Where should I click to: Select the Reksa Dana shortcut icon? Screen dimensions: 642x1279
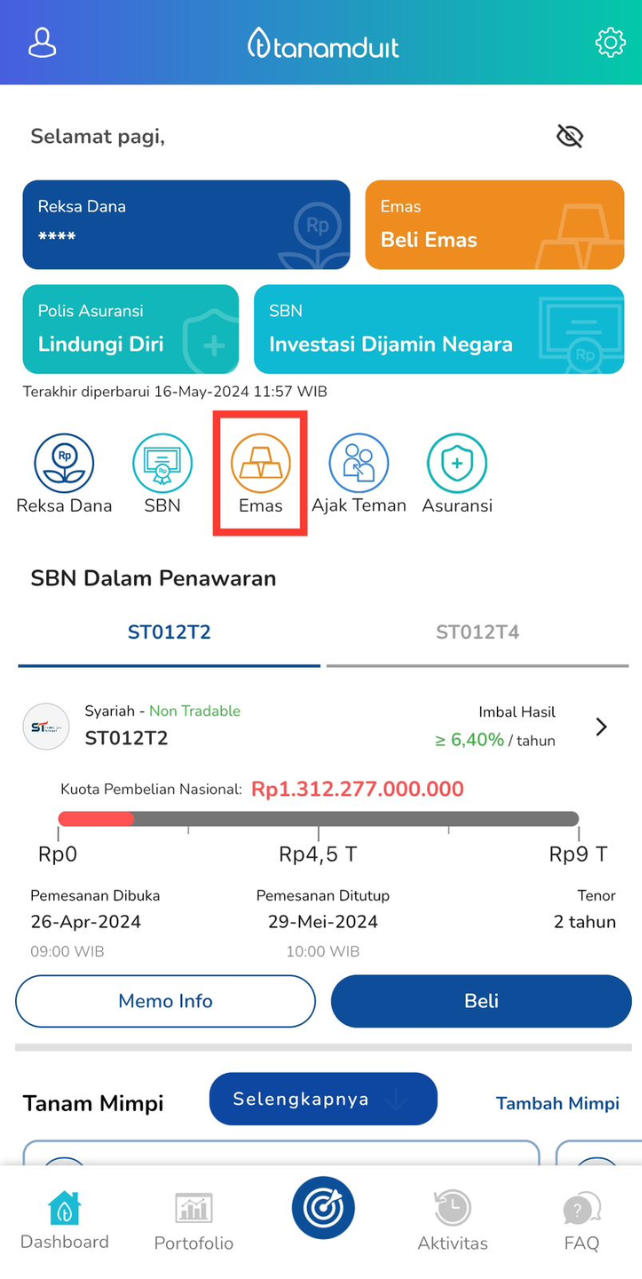64,464
